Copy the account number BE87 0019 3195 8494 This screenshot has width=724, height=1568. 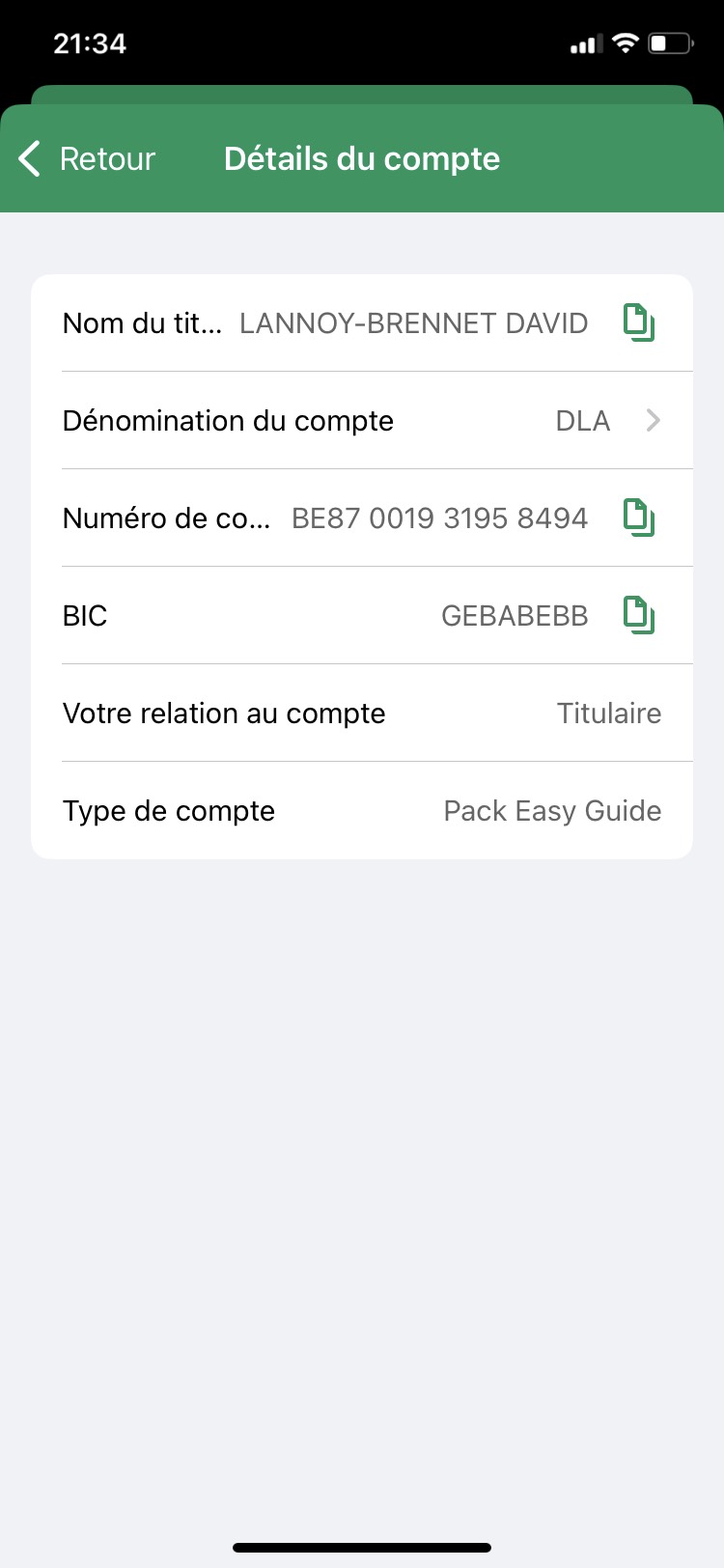[638, 518]
